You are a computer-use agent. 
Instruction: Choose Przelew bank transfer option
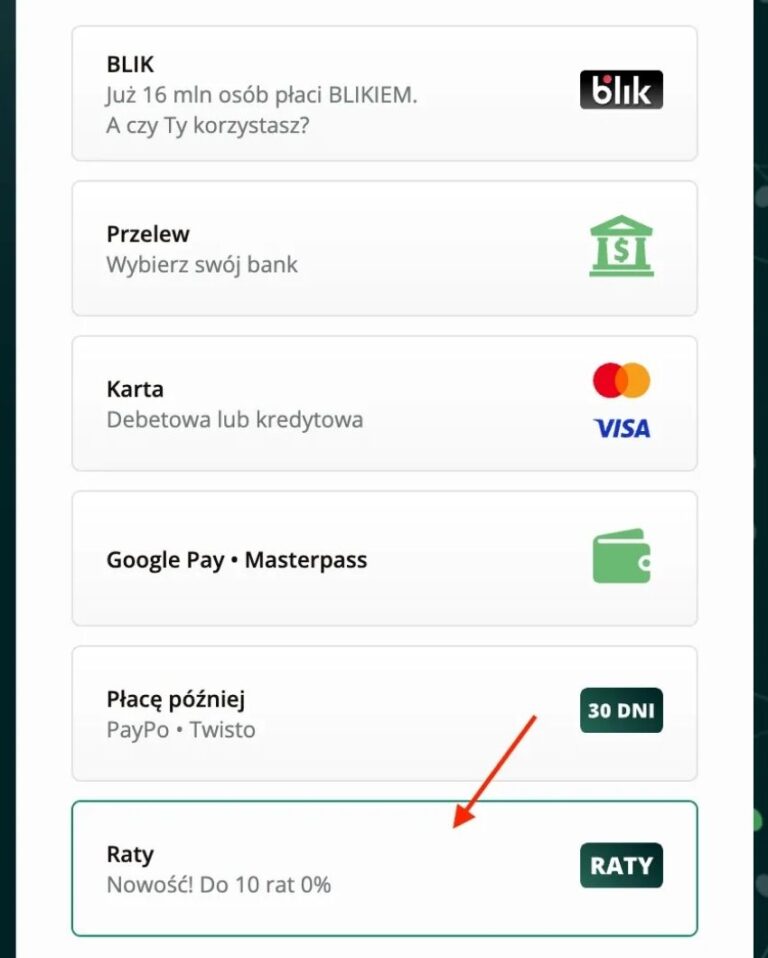click(x=384, y=248)
